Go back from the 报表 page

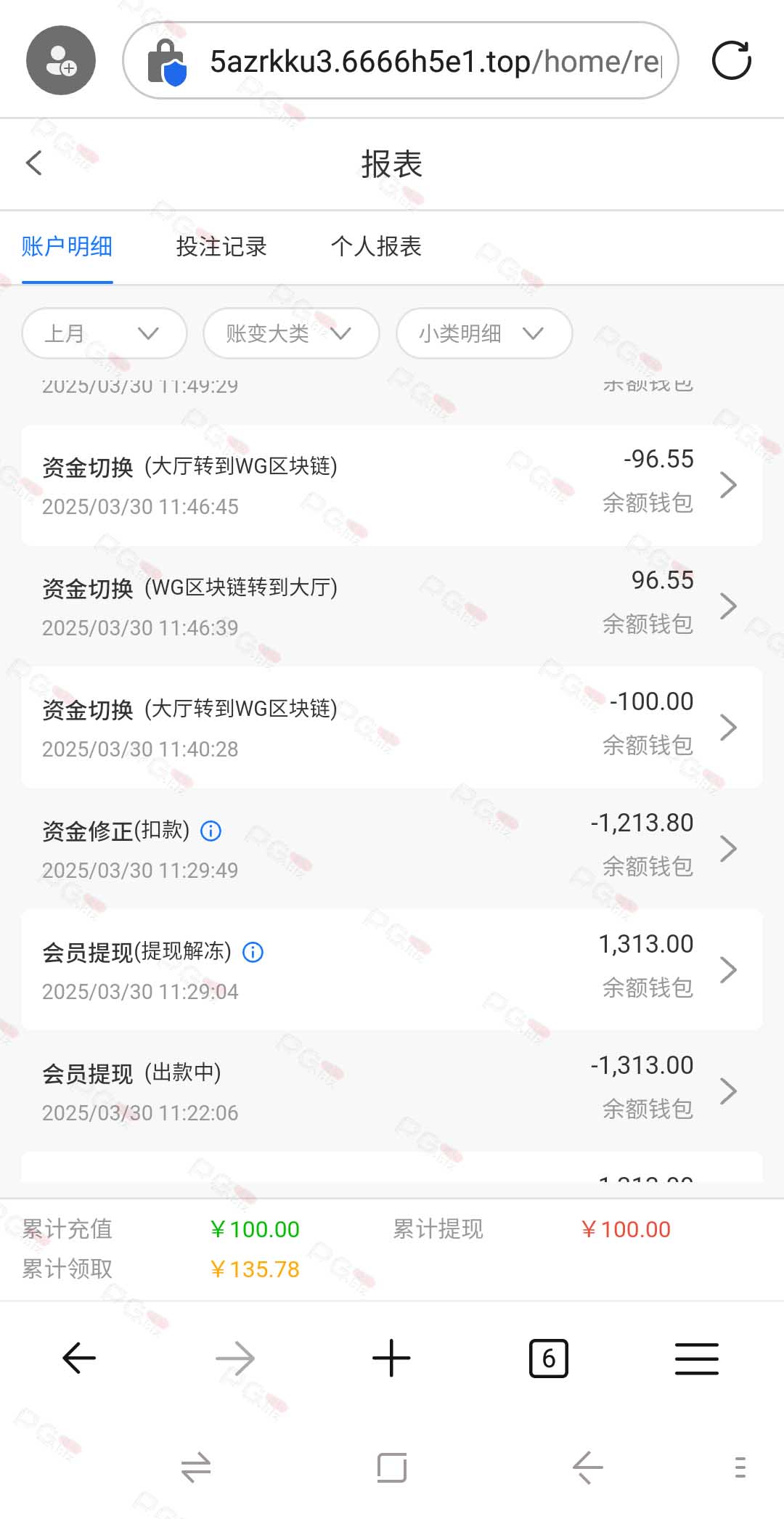(34, 163)
